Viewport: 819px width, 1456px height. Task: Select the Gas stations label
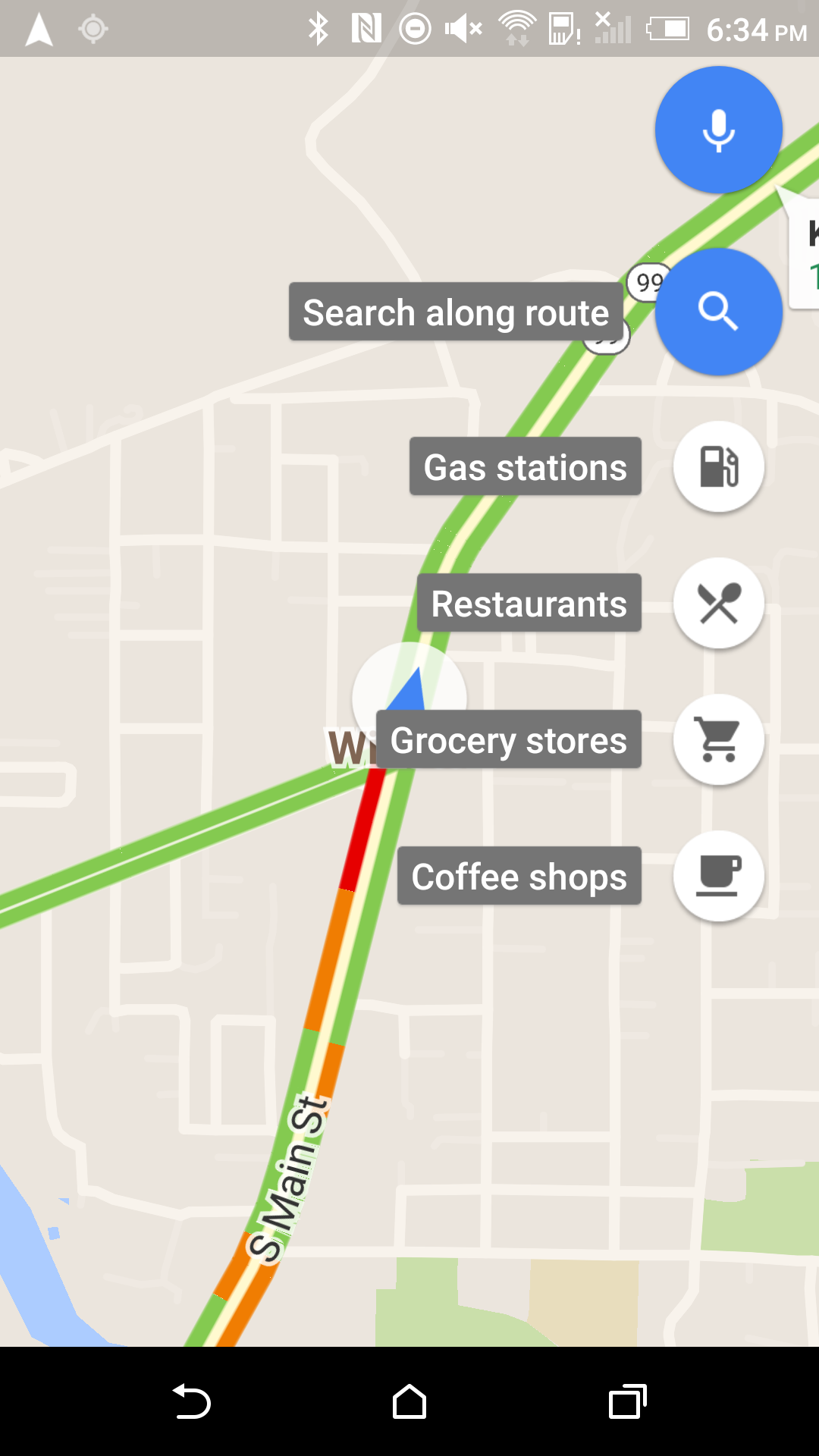525,467
